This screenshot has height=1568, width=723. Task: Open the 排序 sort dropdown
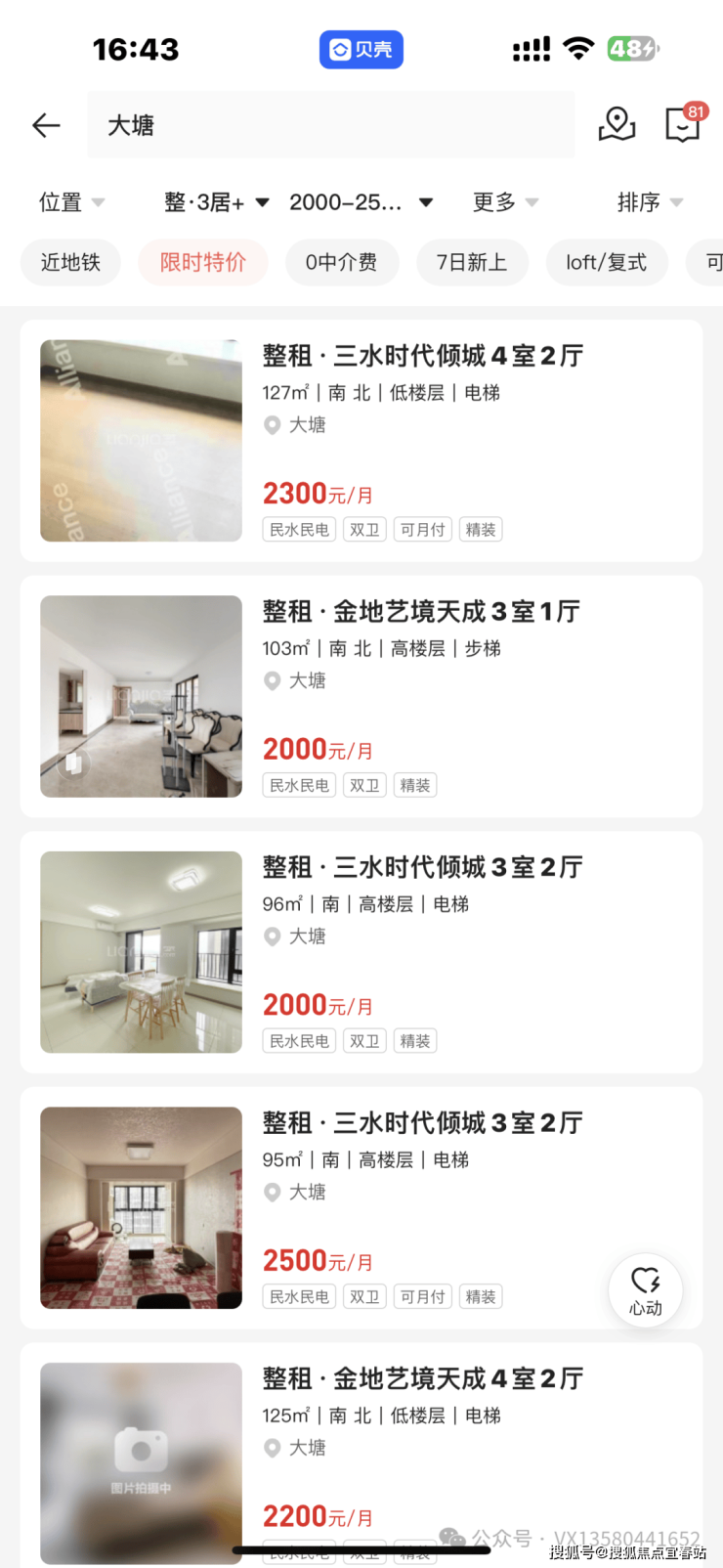(x=649, y=202)
